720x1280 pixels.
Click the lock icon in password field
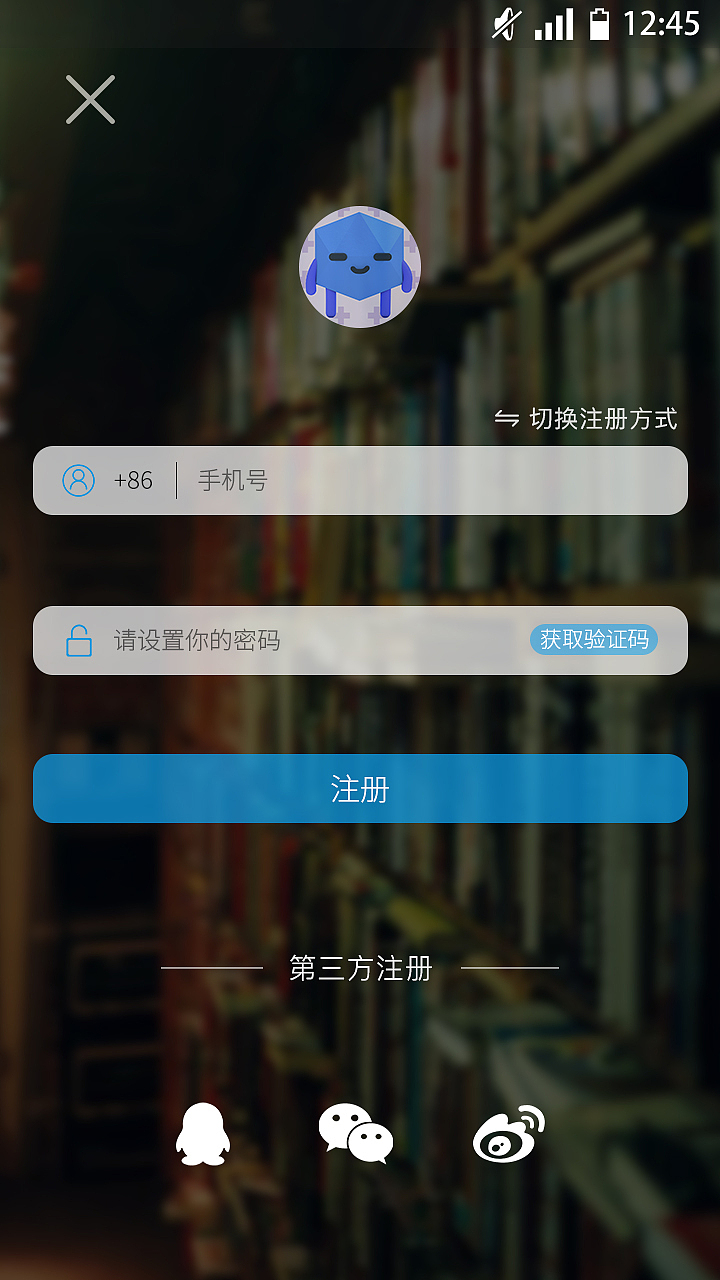[80, 640]
